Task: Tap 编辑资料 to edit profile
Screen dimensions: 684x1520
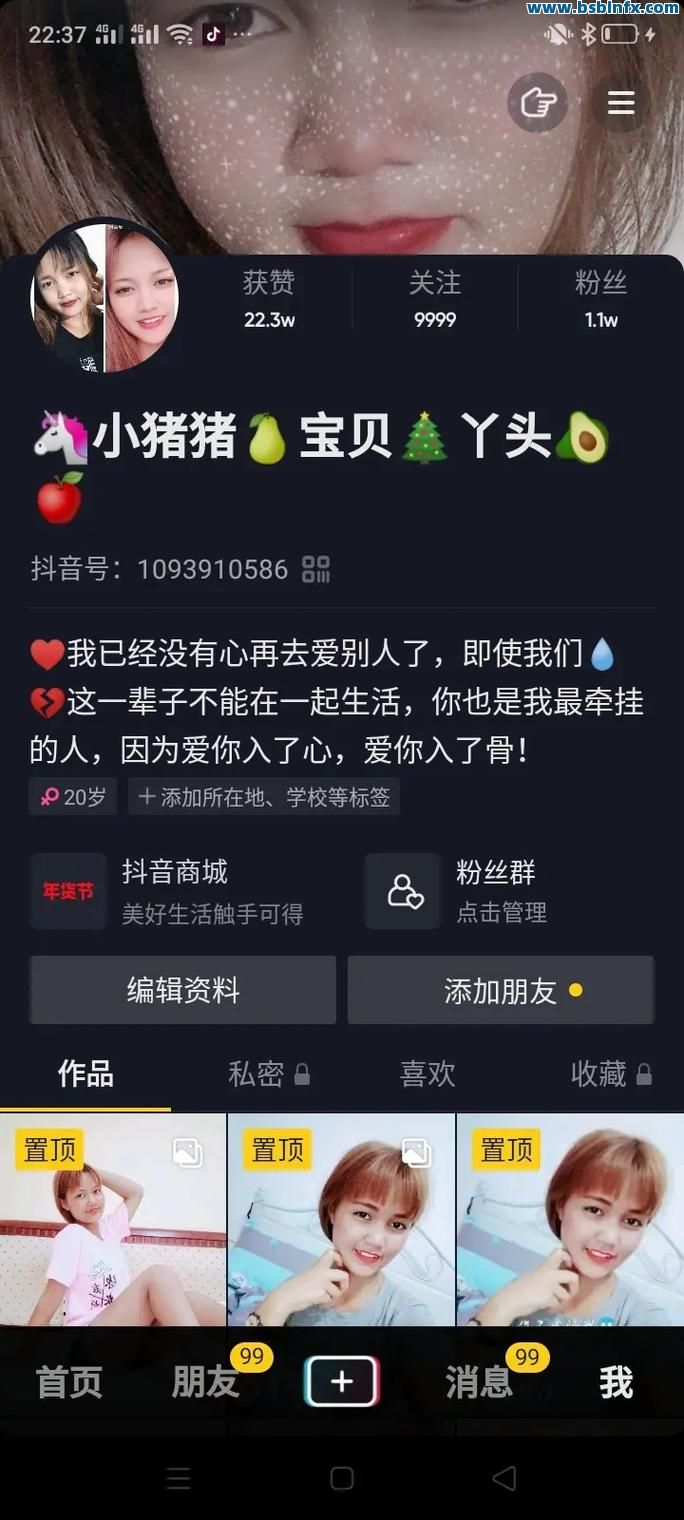Action: [x=183, y=990]
